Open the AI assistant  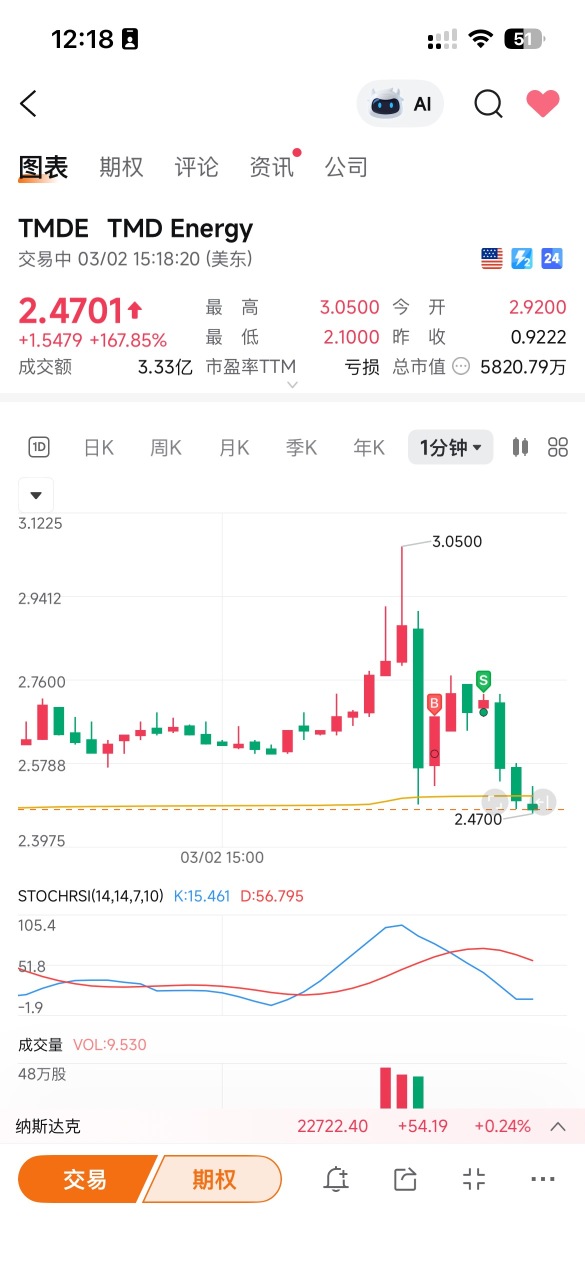[x=400, y=104]
